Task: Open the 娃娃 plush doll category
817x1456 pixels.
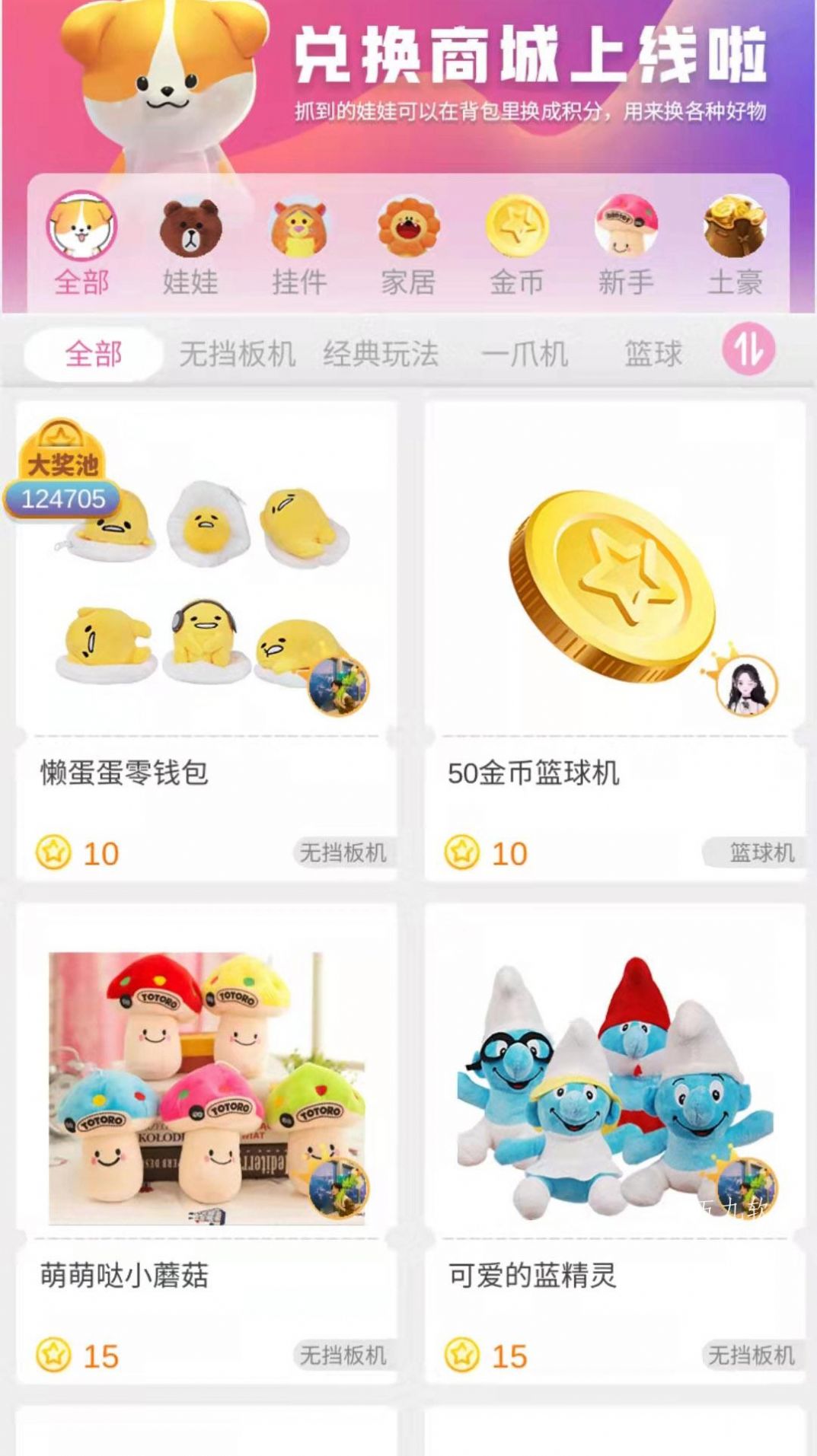Action: 189,231
